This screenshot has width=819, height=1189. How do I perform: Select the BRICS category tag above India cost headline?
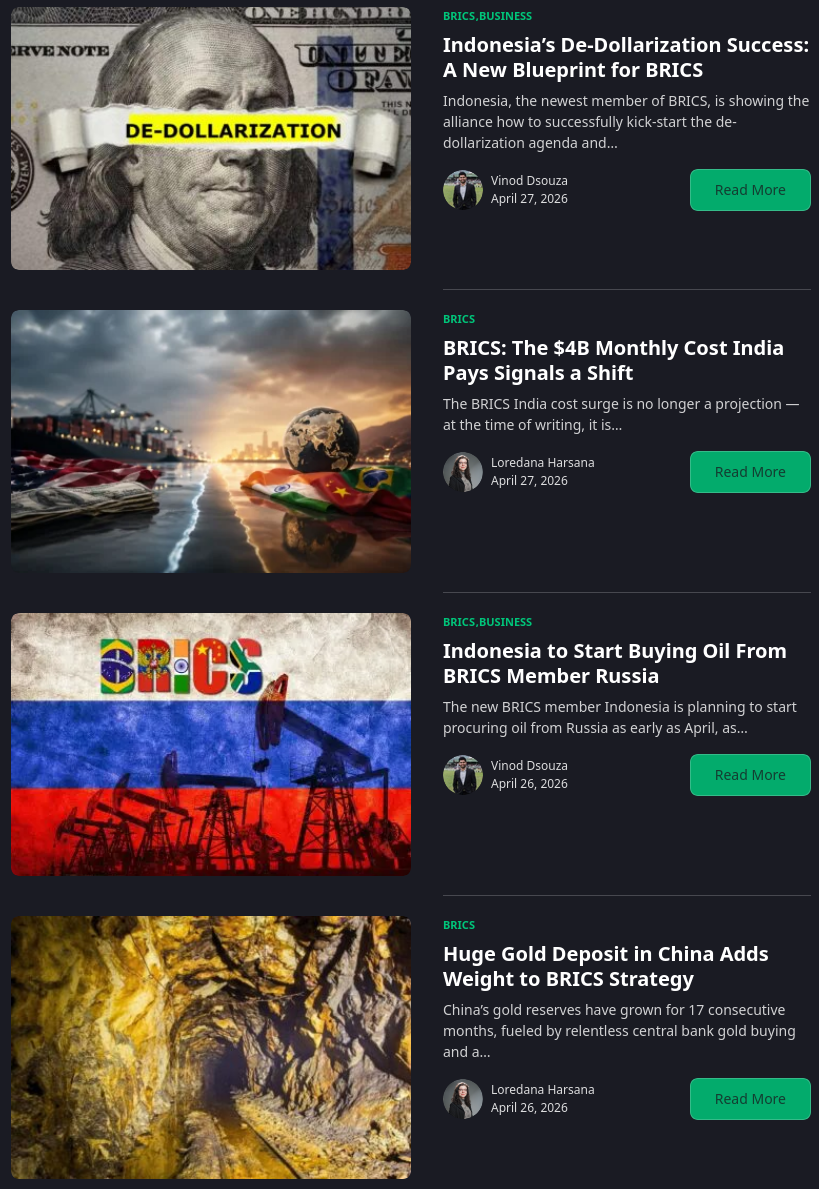[x=459, y=319]
